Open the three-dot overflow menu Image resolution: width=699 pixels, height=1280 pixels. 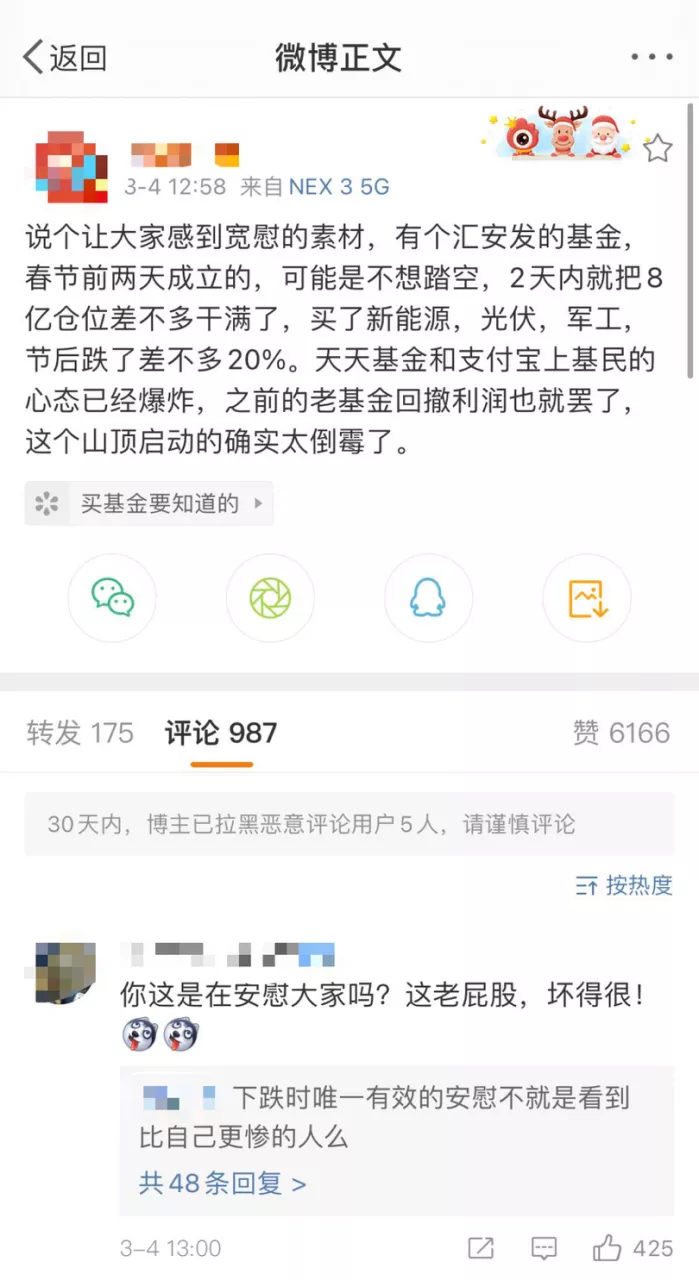coord(652,57)
